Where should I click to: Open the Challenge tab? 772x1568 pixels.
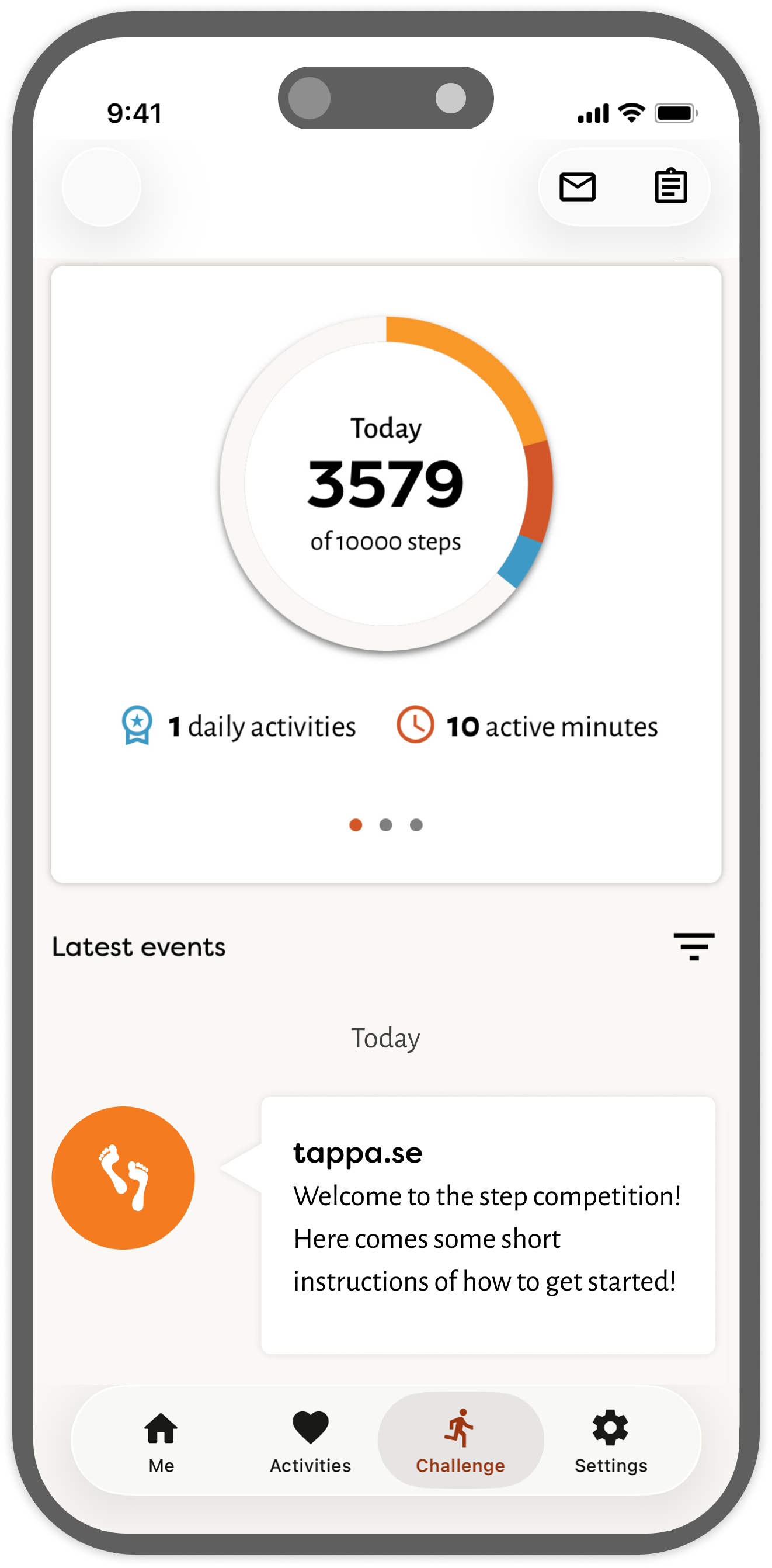(x=461, y=1441)
